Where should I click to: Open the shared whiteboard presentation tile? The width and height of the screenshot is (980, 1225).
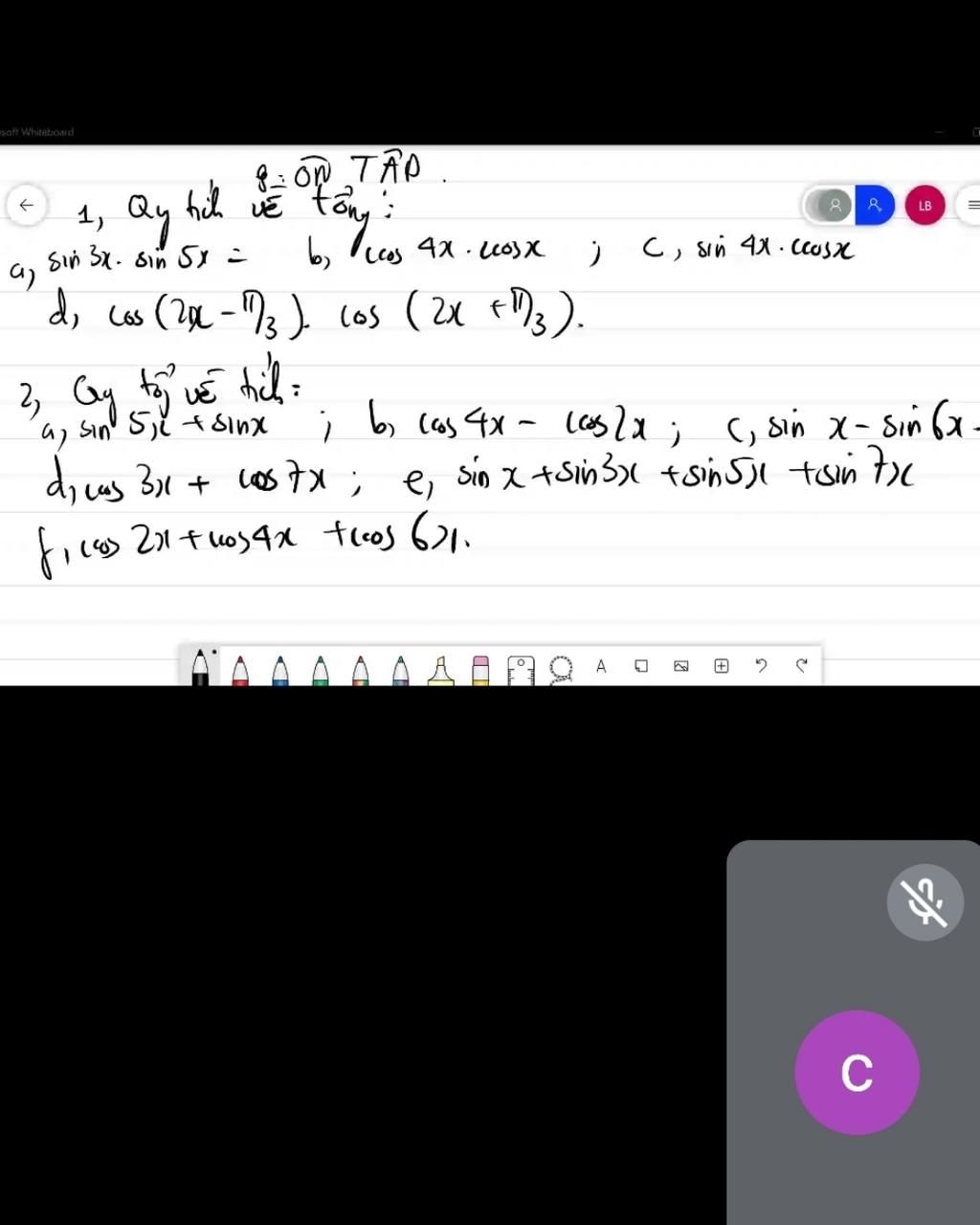tap(490, 412)
